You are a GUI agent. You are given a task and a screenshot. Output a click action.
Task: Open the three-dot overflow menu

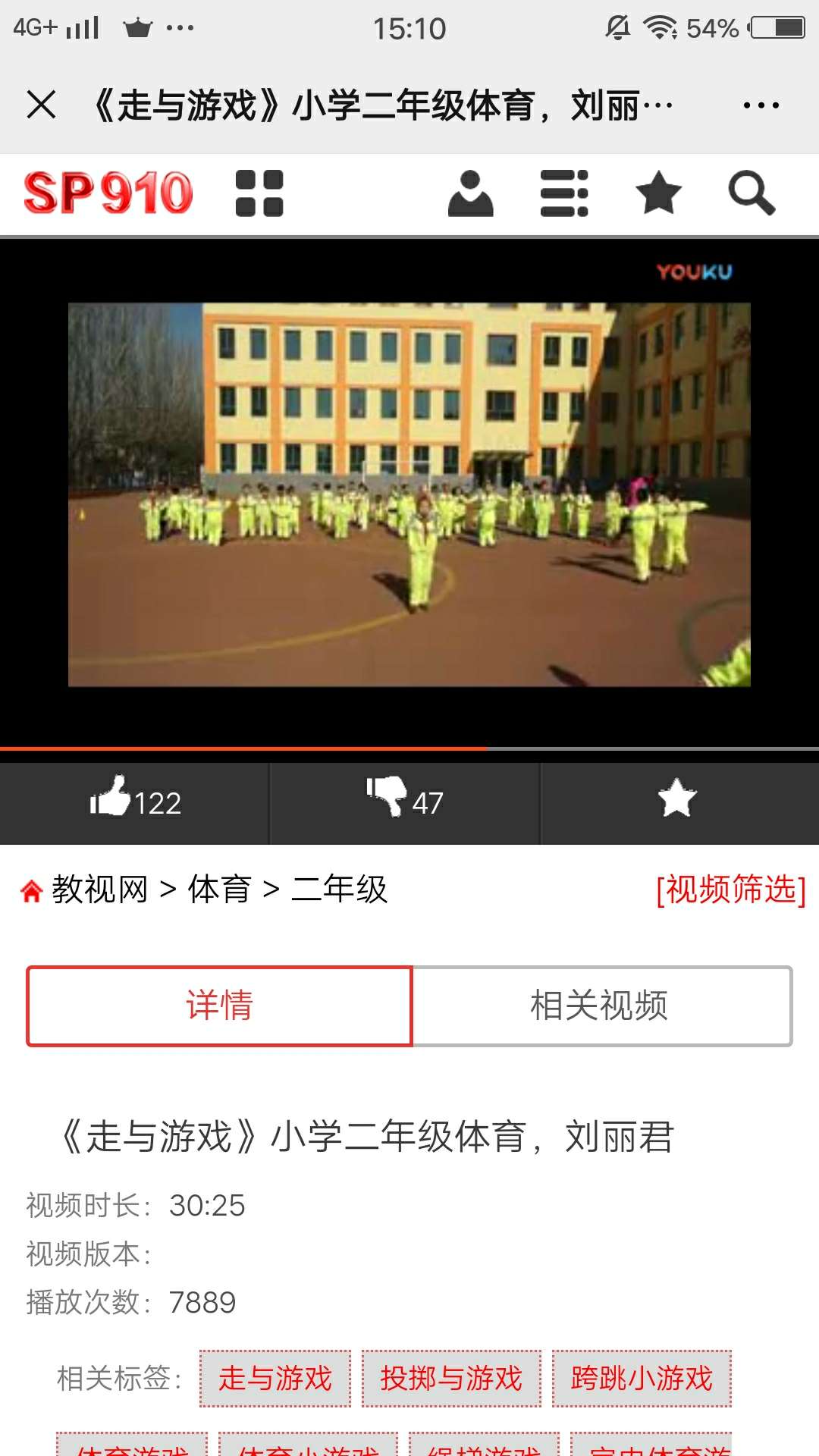(x=761, y=105)
